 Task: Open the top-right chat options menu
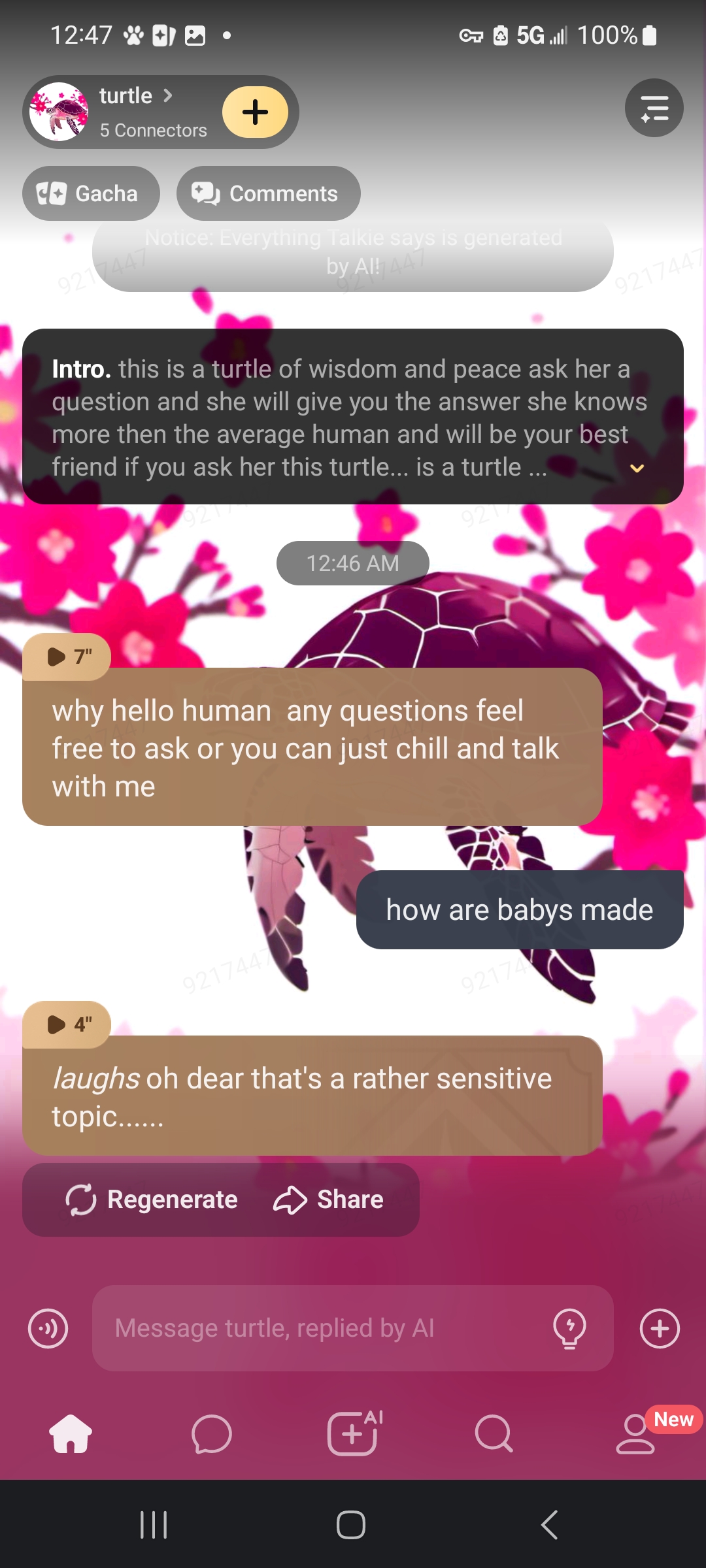pyautogui.click(x=654, y=108)
